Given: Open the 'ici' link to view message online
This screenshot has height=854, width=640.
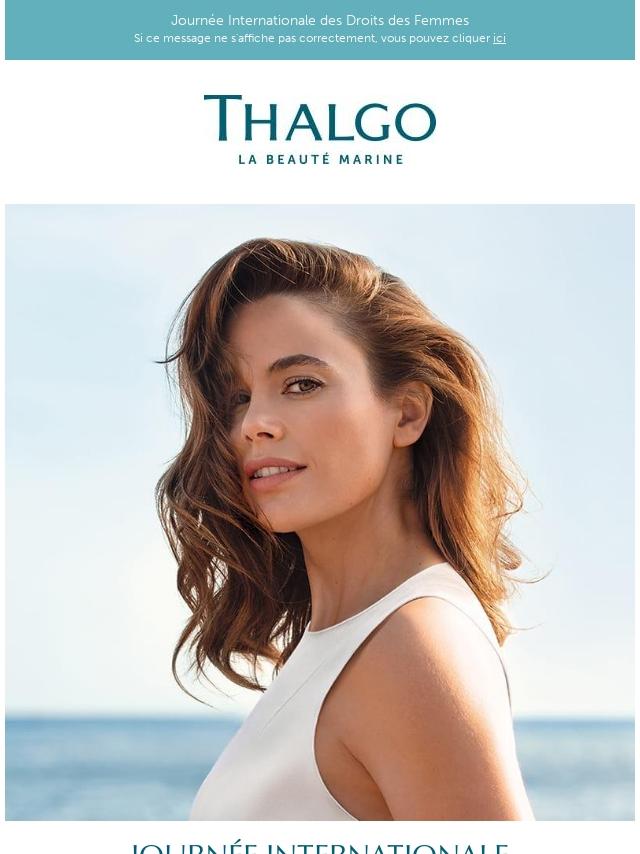Looking at the screenshot, I should (499, 39).
